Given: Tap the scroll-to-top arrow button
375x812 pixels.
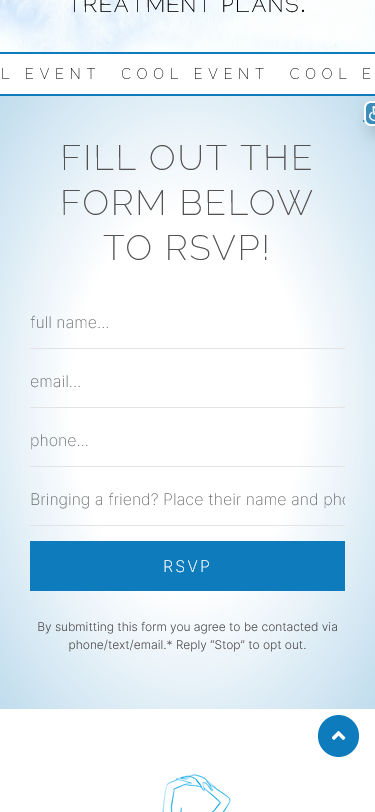Looking at the screenshot, I should [x=338, y=736].
